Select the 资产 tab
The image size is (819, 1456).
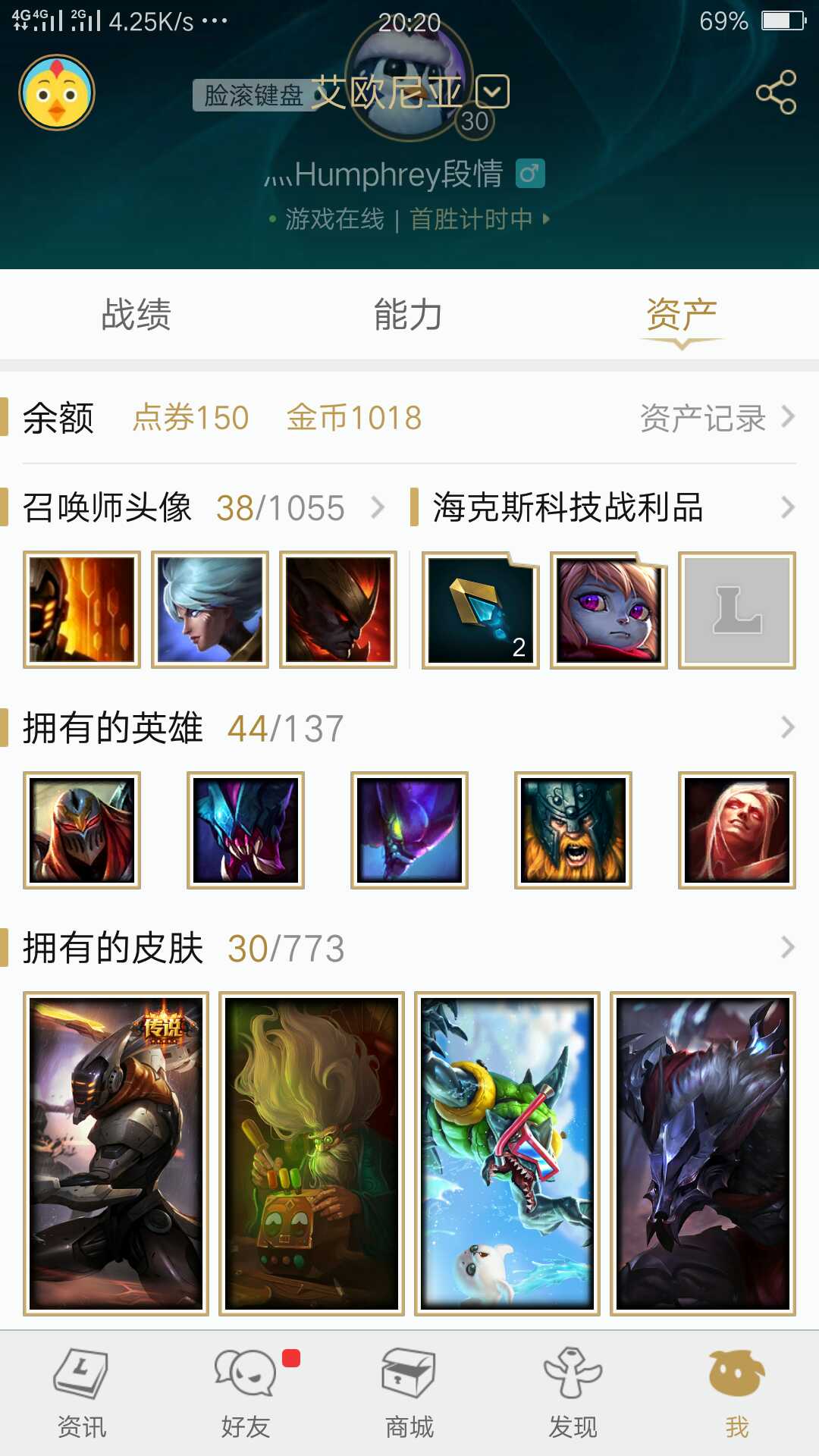point(681,315)
